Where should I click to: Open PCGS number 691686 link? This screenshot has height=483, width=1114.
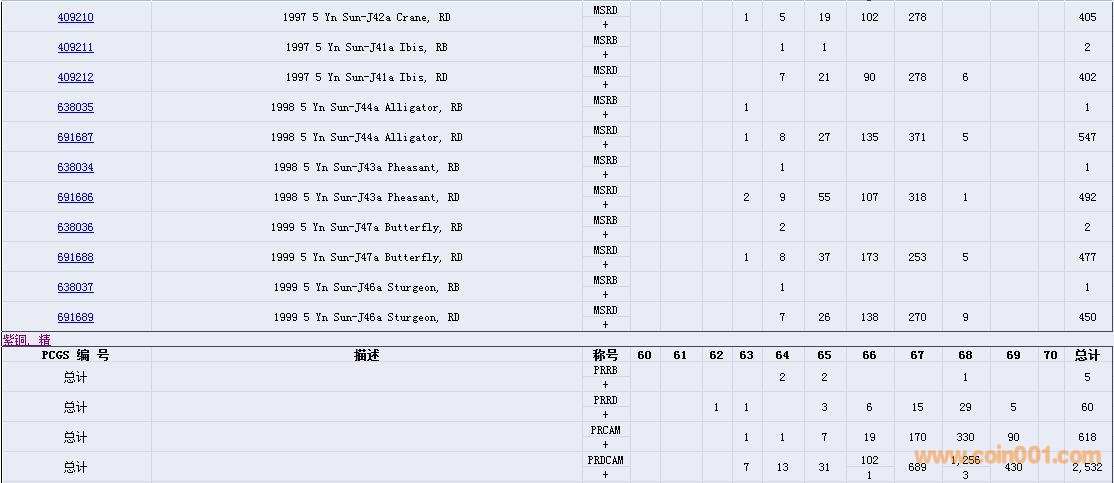point(75,197)
